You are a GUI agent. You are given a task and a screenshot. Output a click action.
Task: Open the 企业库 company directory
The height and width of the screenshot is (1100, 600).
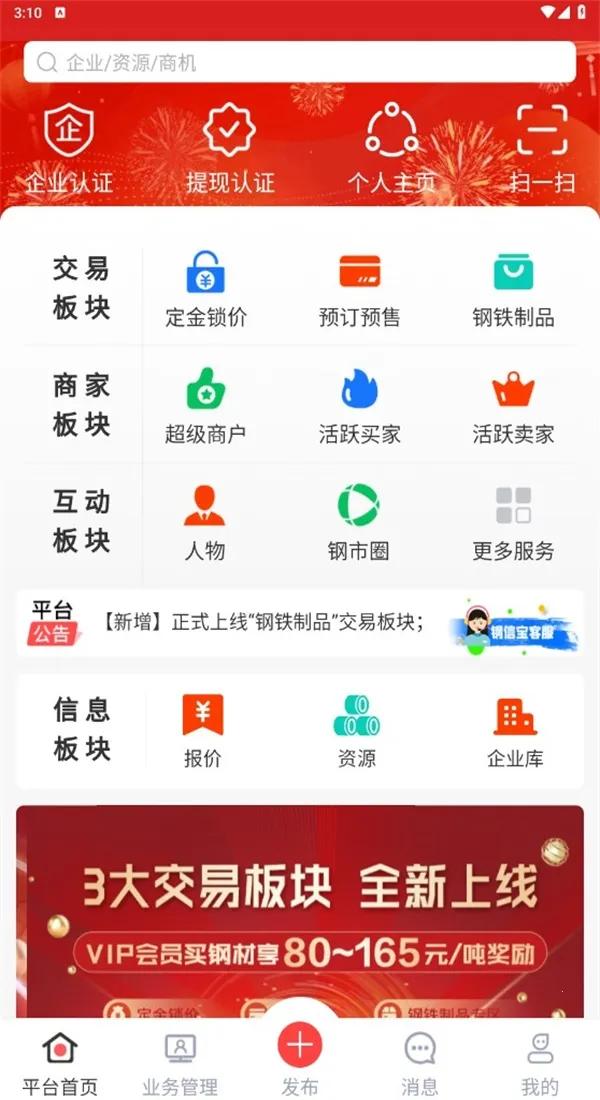pos(515,731)
